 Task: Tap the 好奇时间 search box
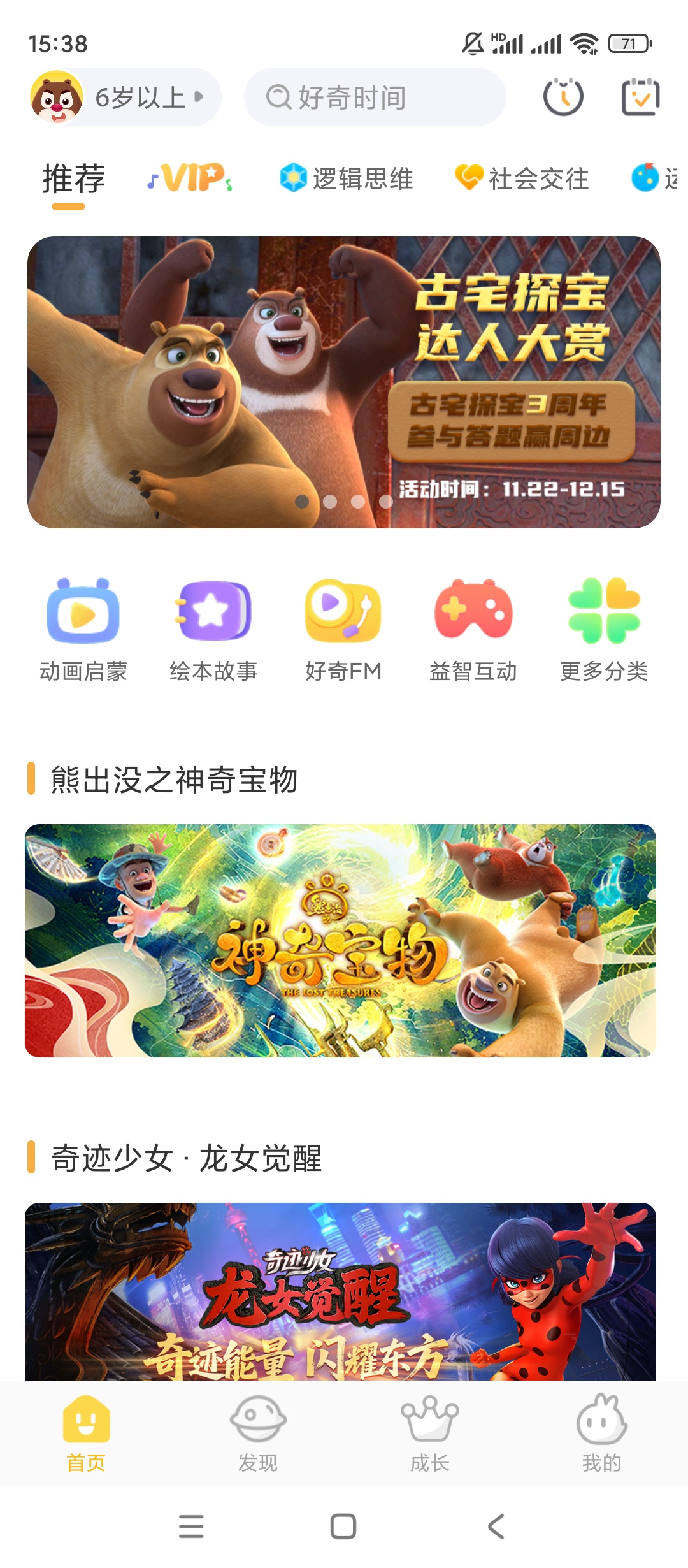click(375, 98)
